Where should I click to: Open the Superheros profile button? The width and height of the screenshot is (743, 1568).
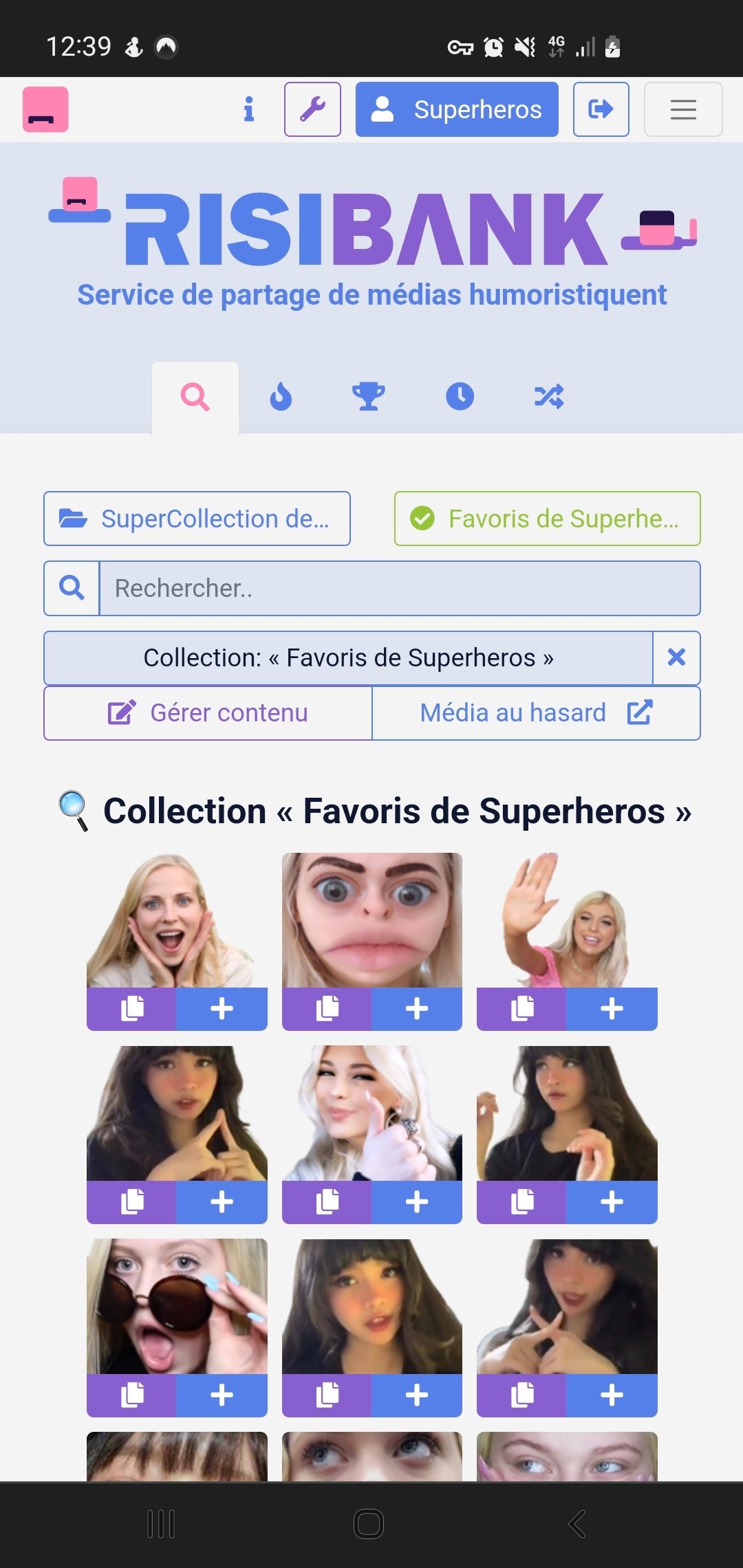tap(457, 109)
